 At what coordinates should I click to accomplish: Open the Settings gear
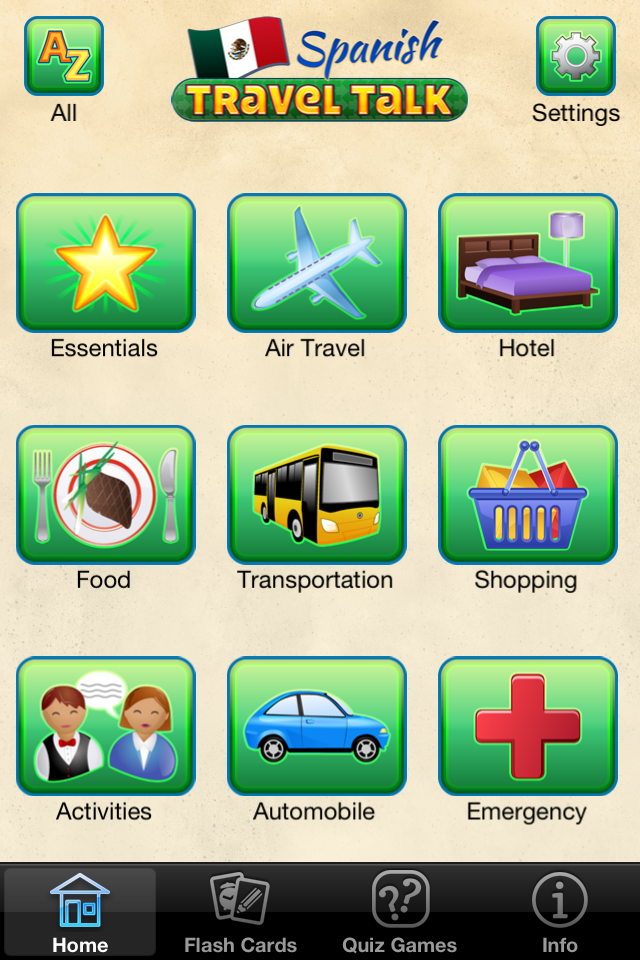(x=575, y=56)
